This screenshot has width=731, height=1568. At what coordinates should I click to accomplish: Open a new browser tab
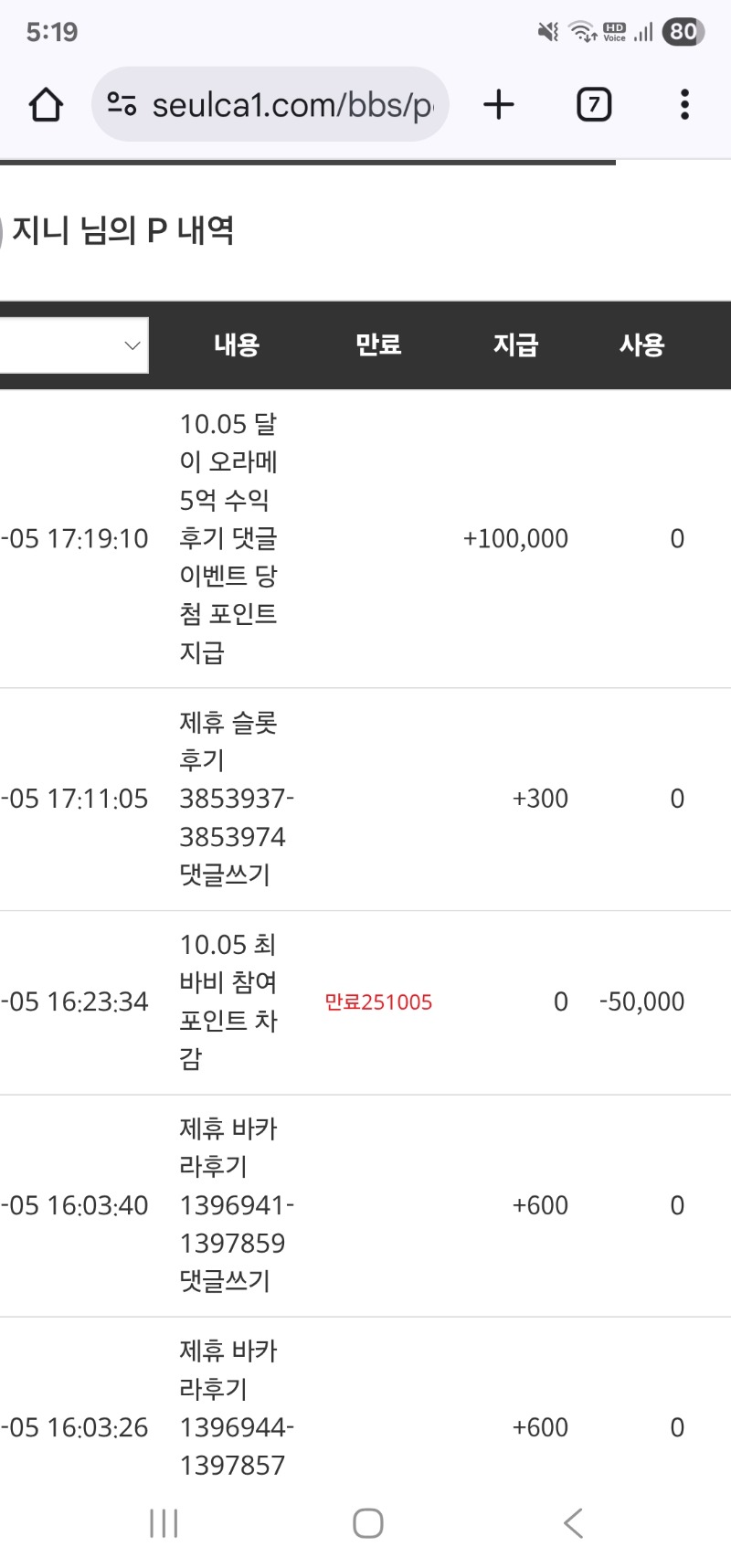tap(499, 105)
